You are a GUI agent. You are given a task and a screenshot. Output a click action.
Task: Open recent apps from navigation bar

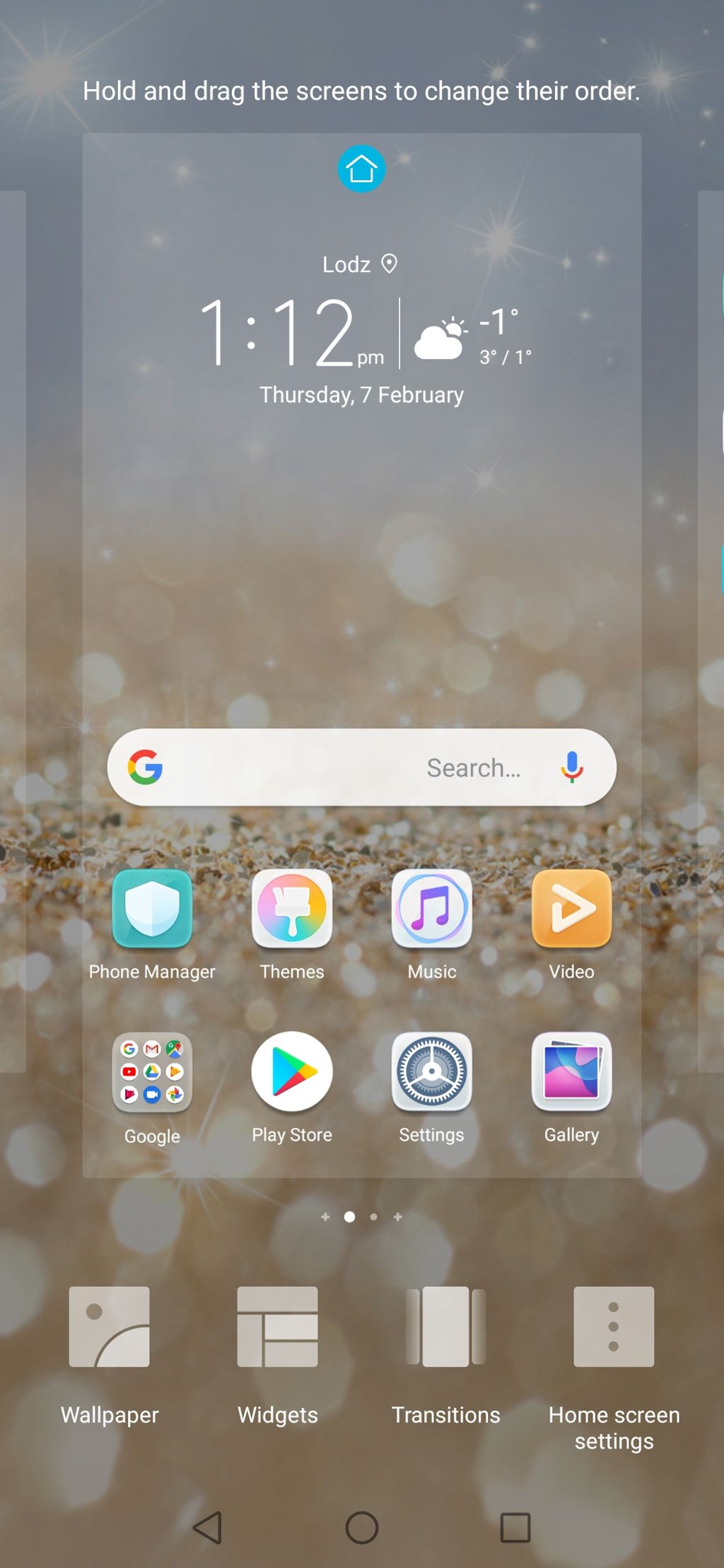point(515,1528)
